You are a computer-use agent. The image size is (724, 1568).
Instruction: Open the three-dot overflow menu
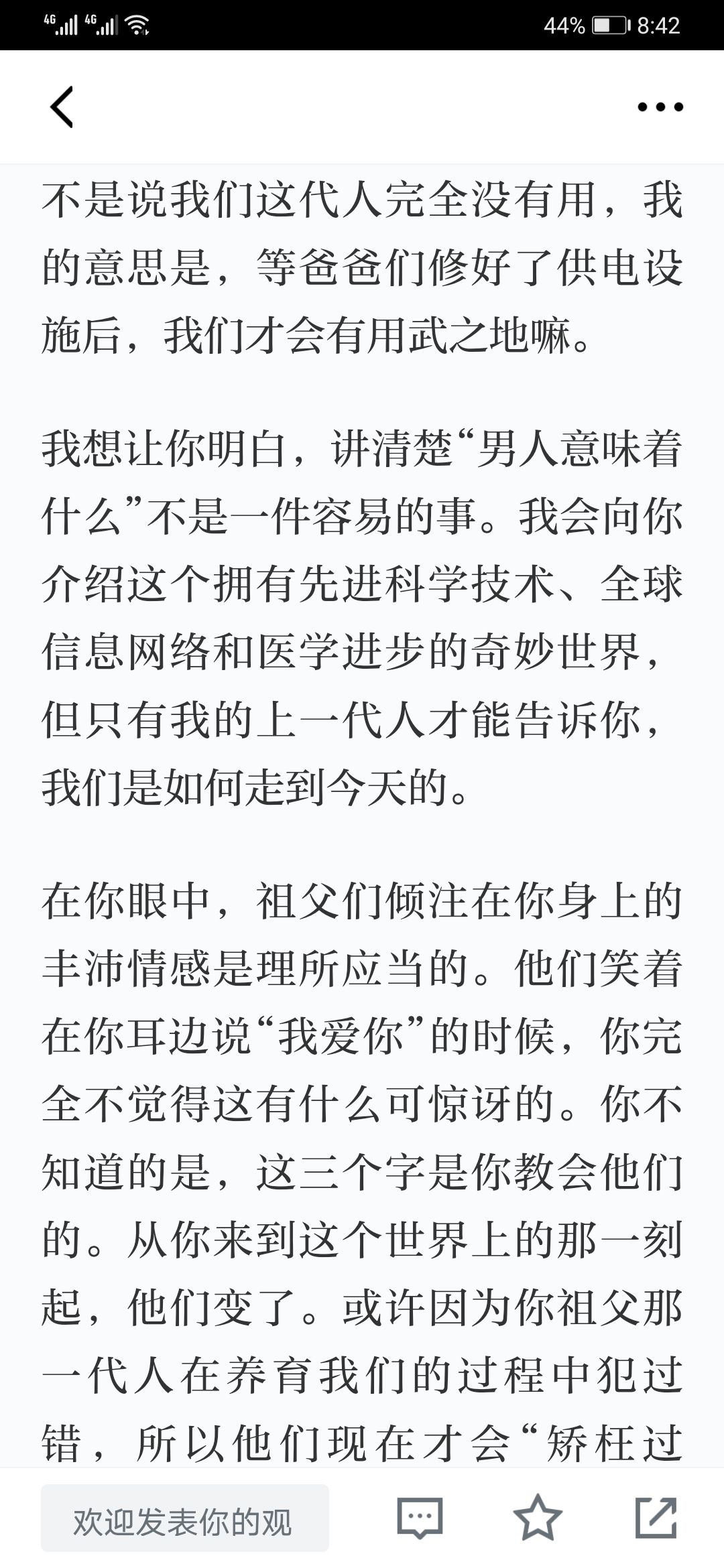pos(660,107)
